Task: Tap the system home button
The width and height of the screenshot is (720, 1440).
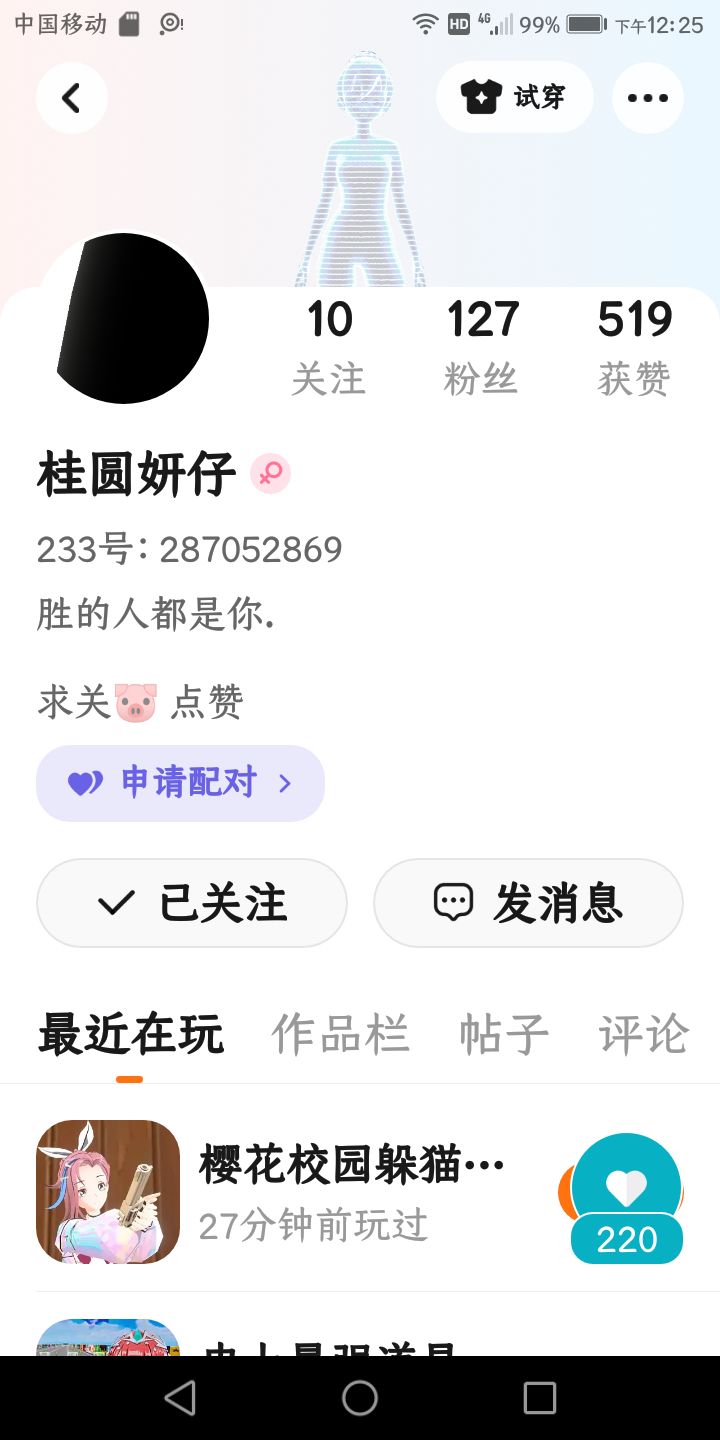Action: click(360, 1398)
